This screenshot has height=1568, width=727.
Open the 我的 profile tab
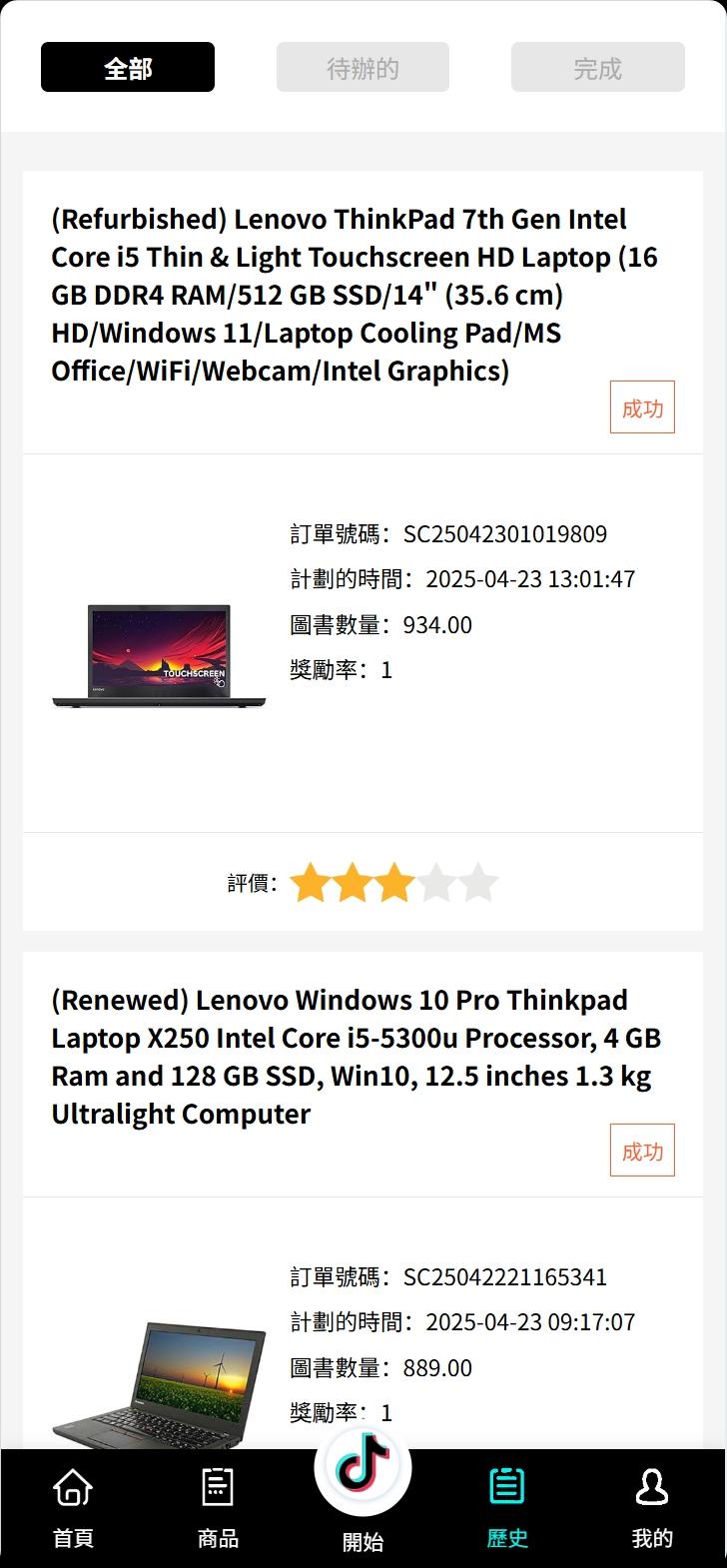pos(652,1508)
